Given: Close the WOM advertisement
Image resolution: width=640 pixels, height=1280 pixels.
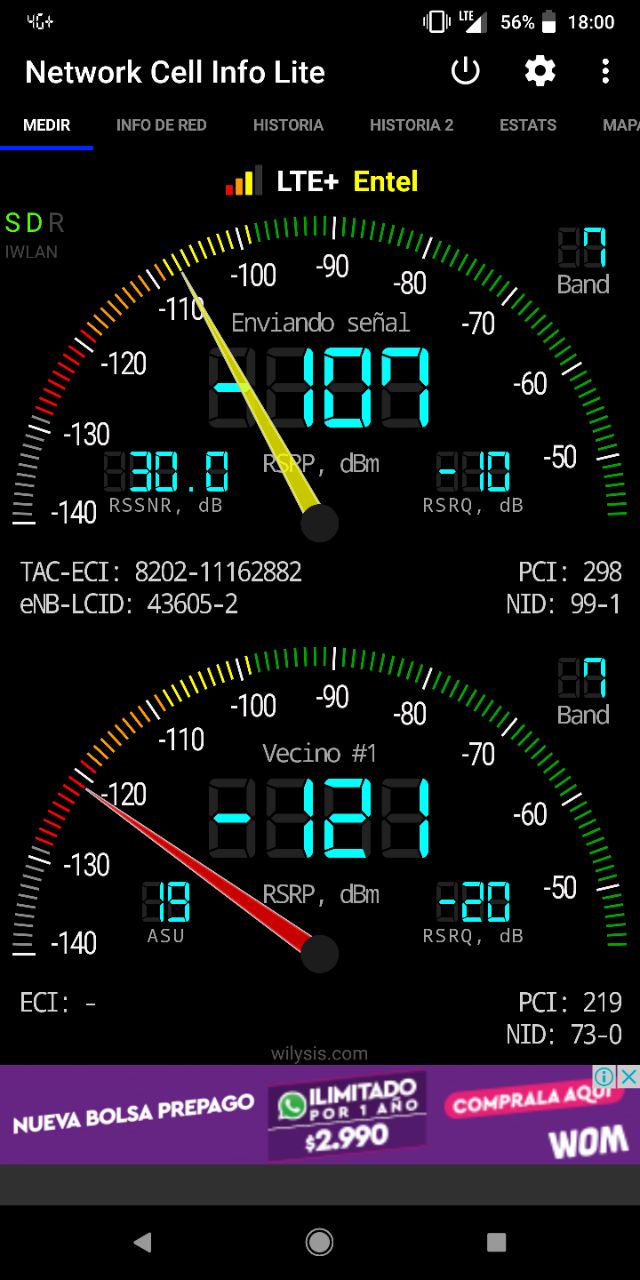Looking at the screenshot, I should [x=629, y=1077].
